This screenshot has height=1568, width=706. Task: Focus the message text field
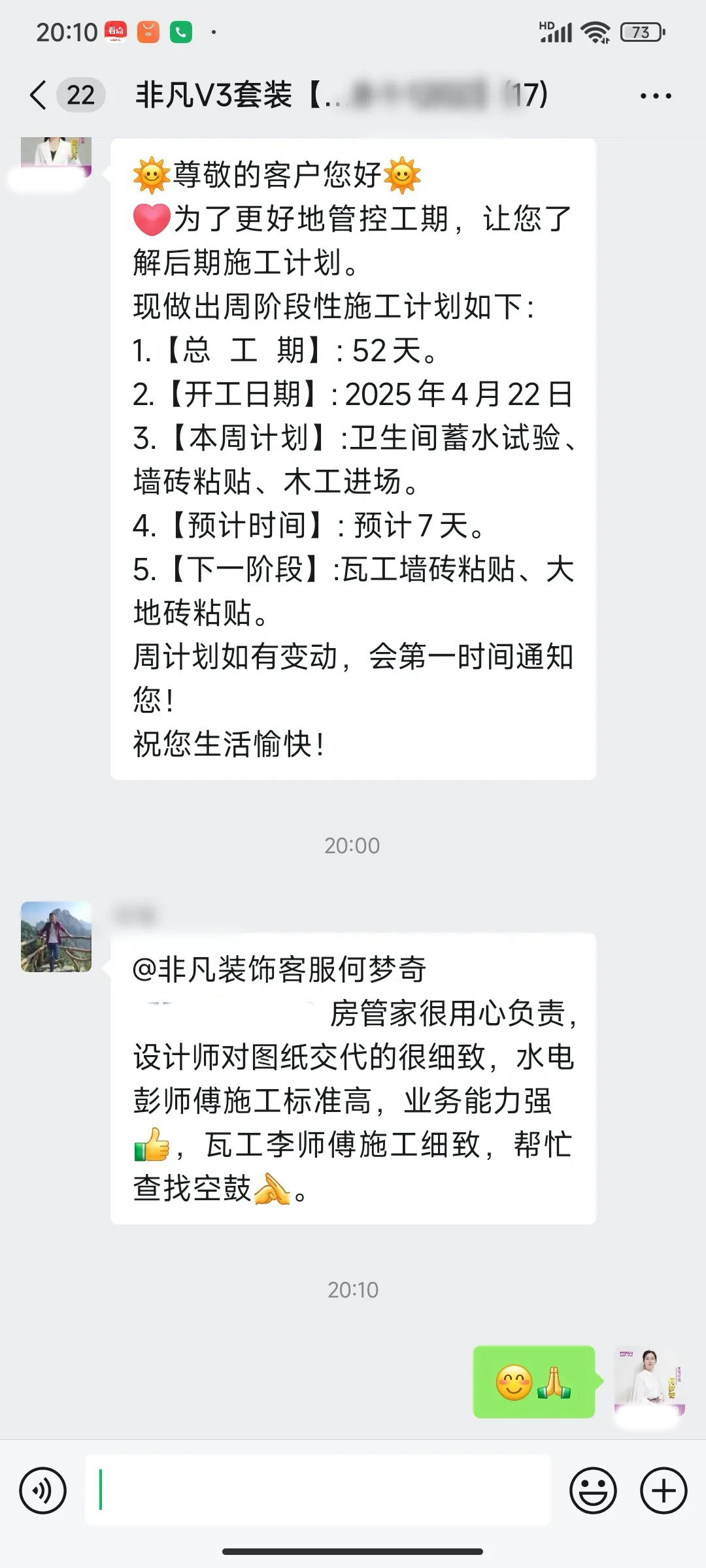click(317, 1490)
